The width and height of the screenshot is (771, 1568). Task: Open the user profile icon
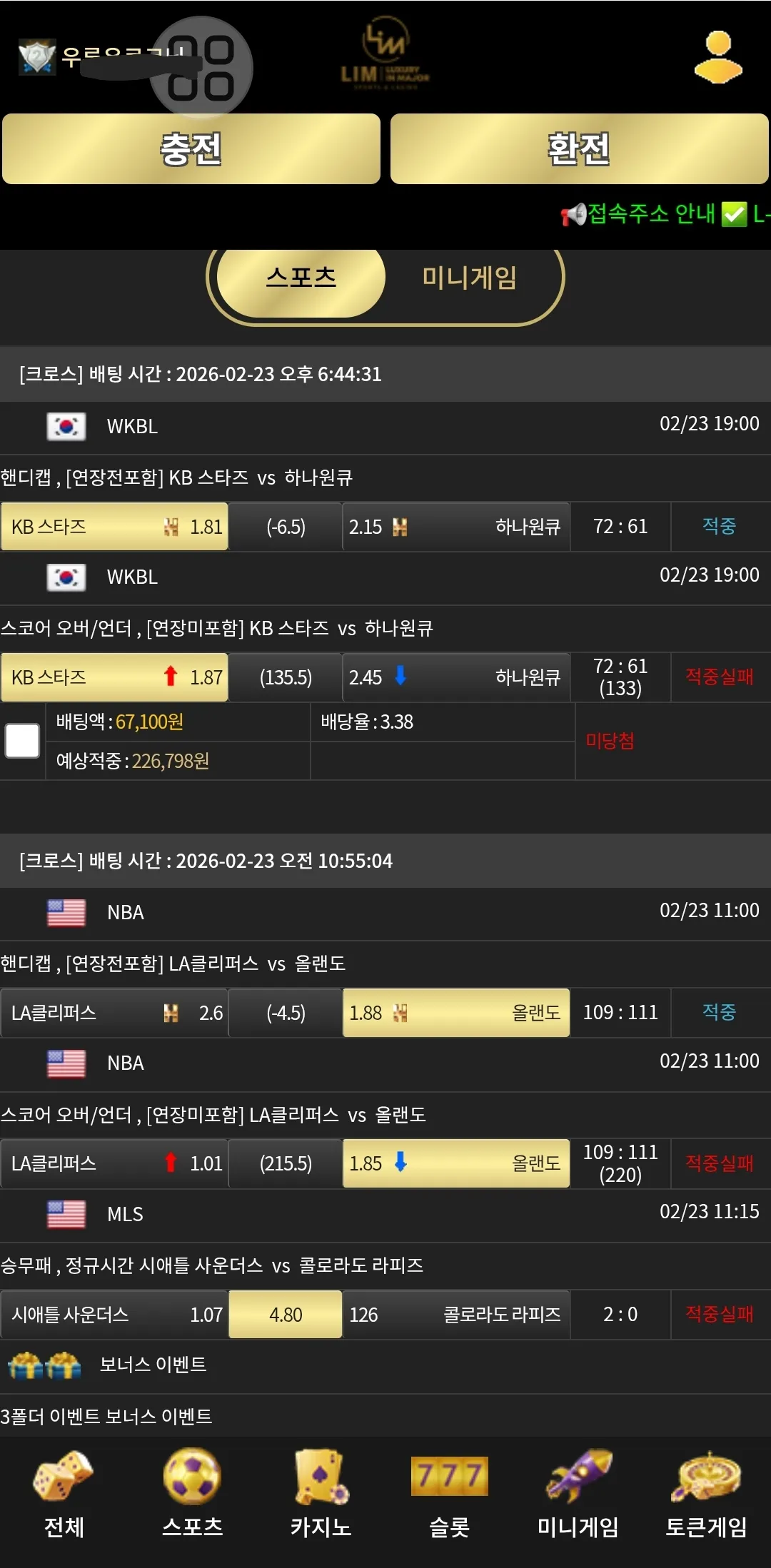pyautogui.click(x=718, y=57)
